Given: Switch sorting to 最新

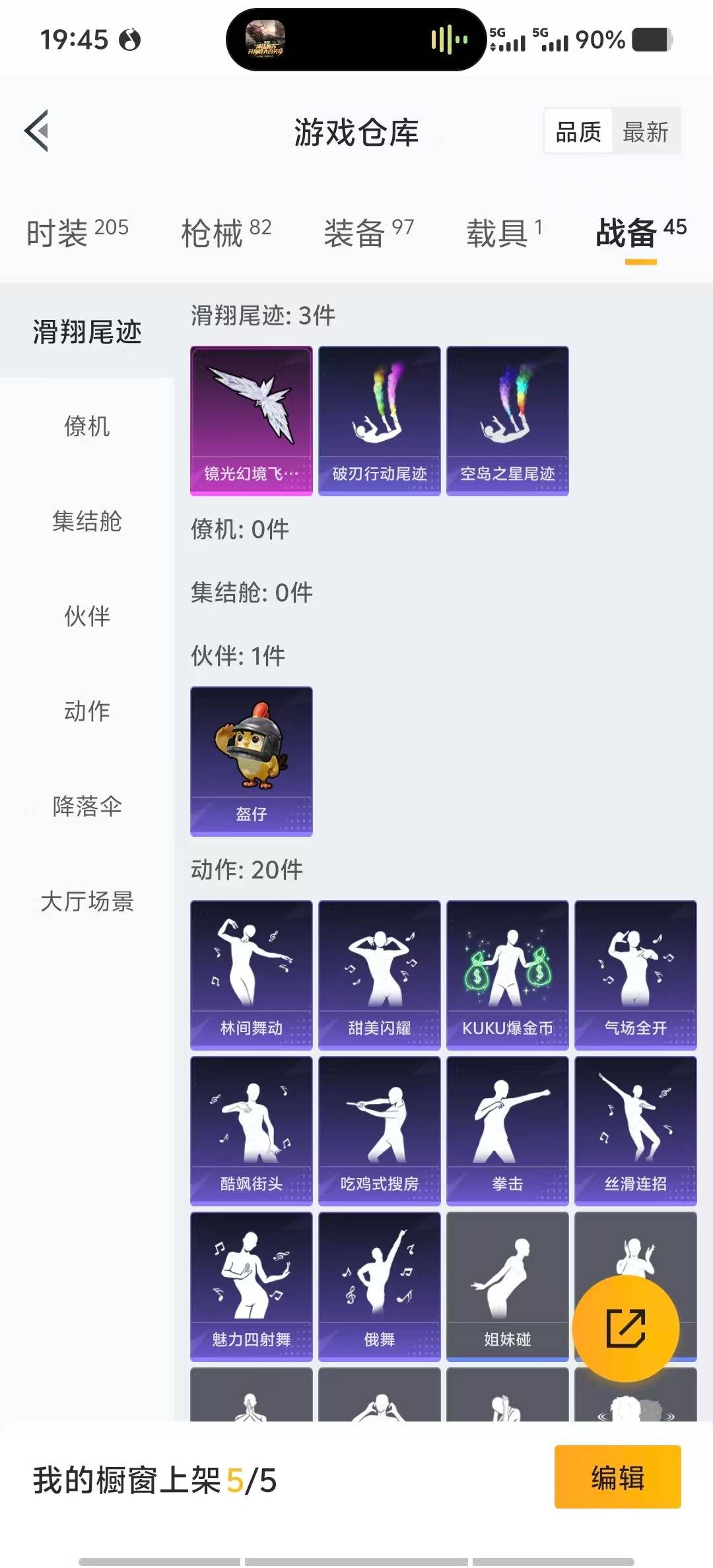Looking at the screenshot, I should (646, 132).
